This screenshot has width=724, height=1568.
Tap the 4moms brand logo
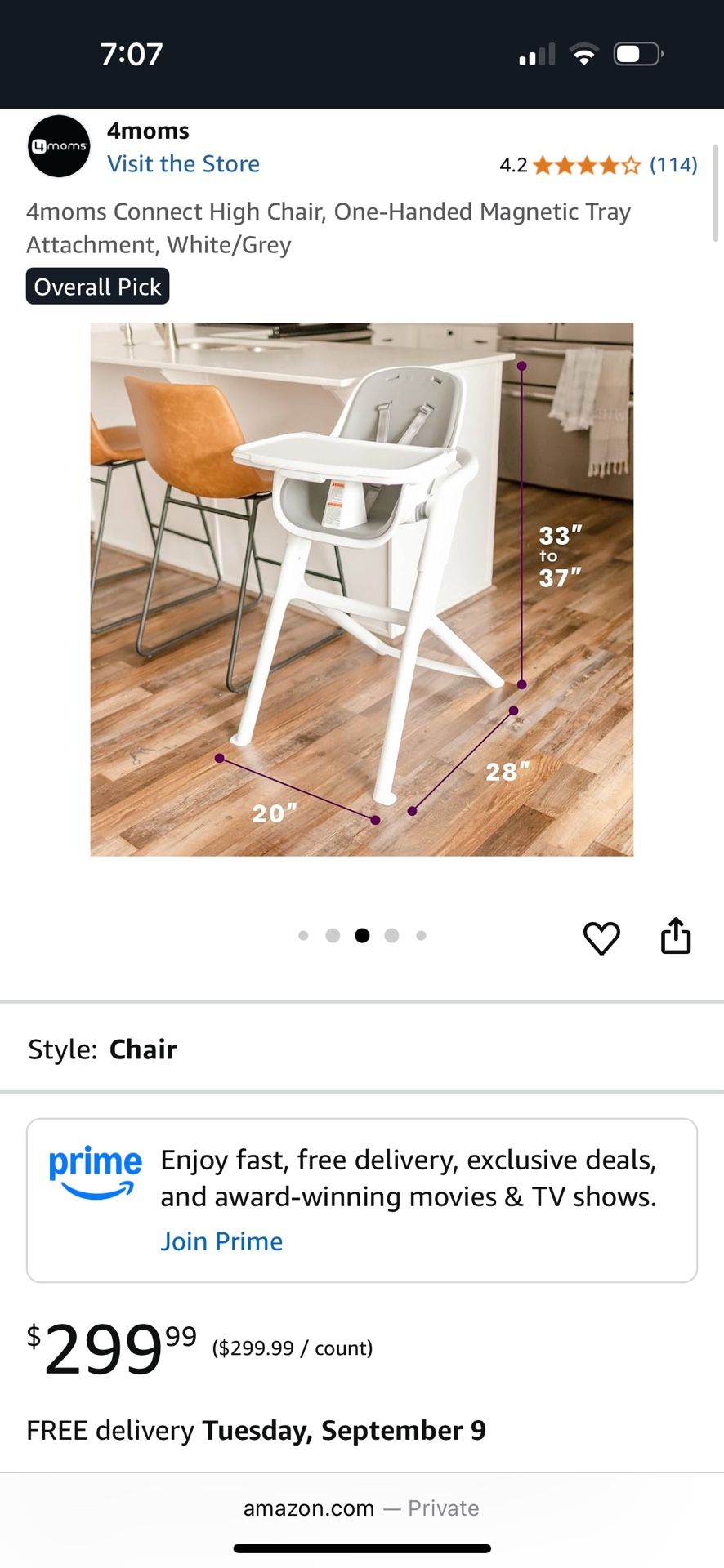click(59, 147)
